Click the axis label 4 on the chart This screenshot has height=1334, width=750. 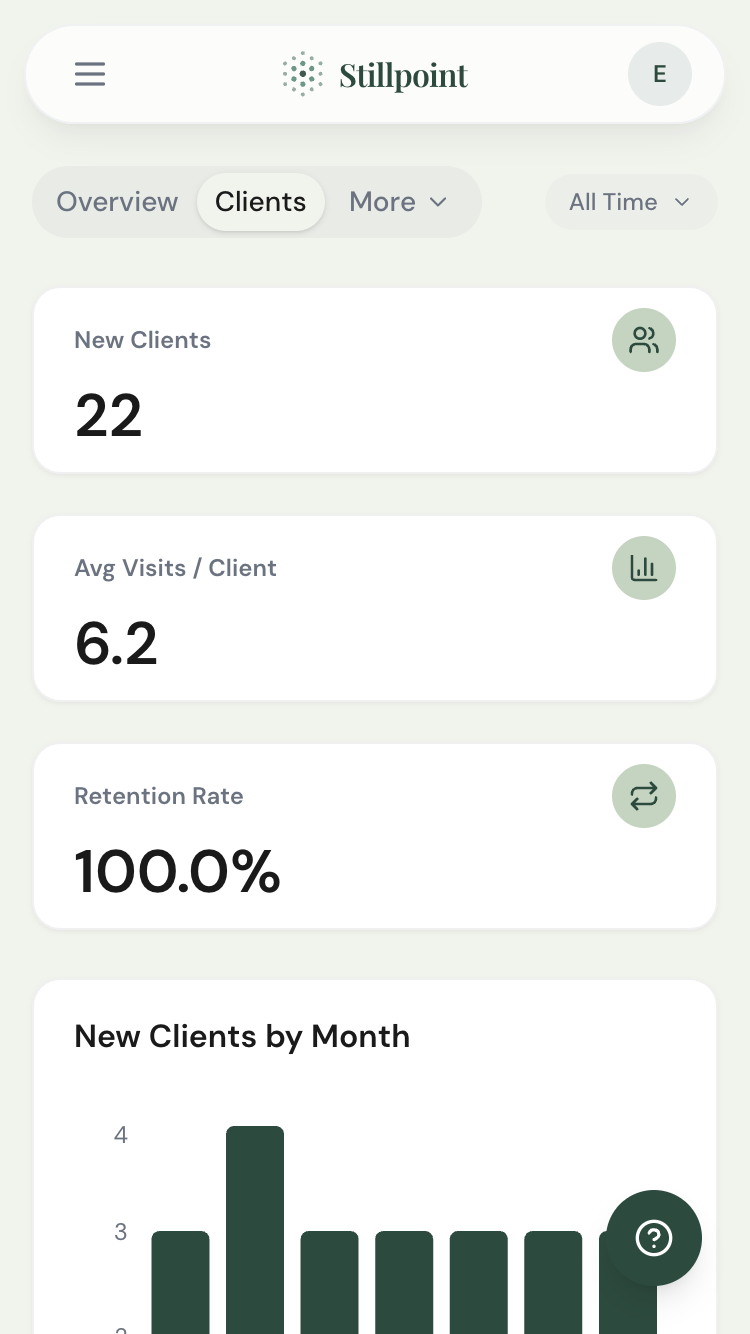pos(121,1134)
